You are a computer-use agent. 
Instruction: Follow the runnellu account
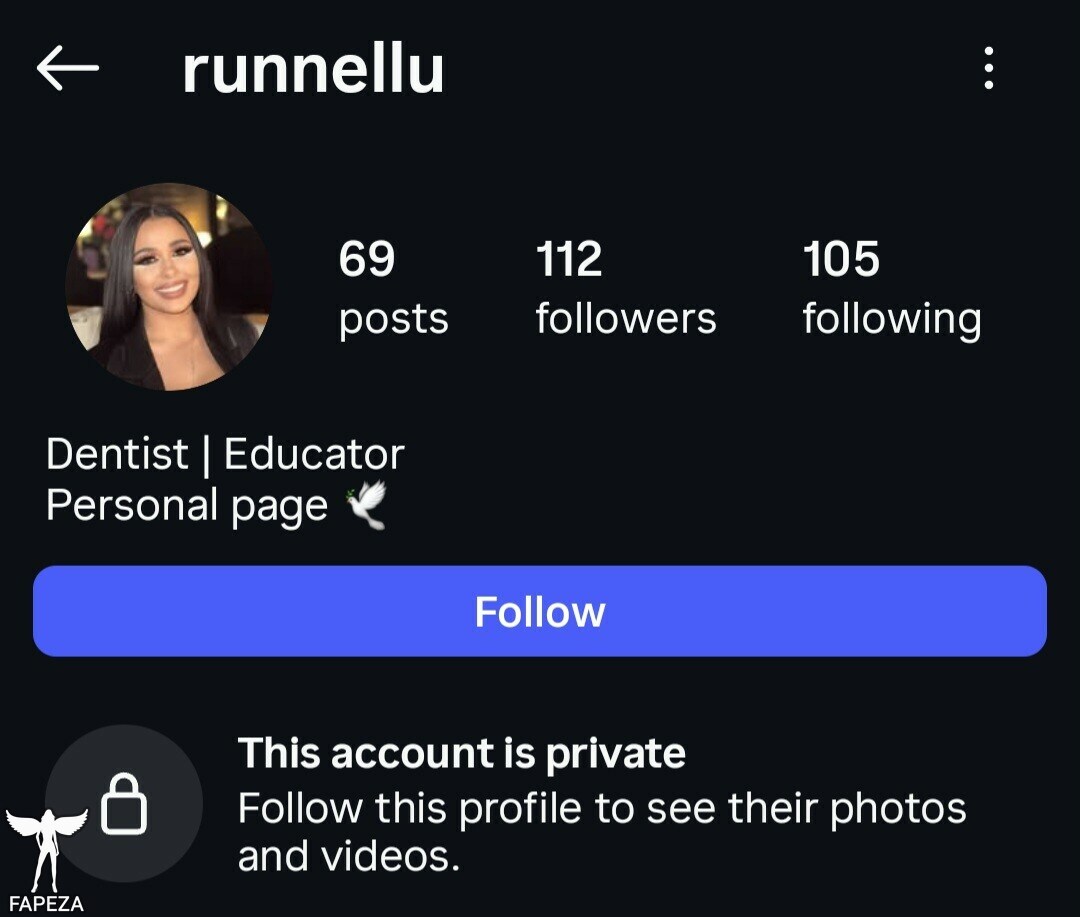(540, 611)
